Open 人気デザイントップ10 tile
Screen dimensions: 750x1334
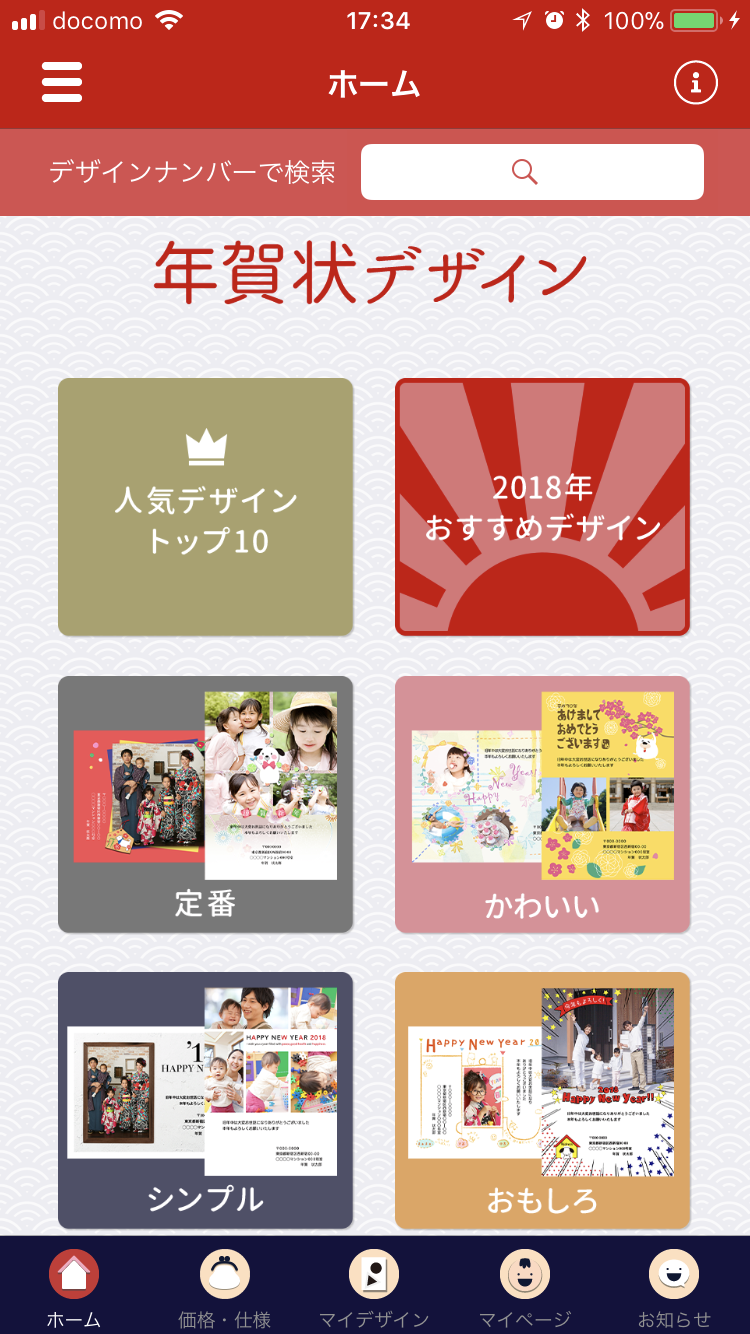point(206,507)
